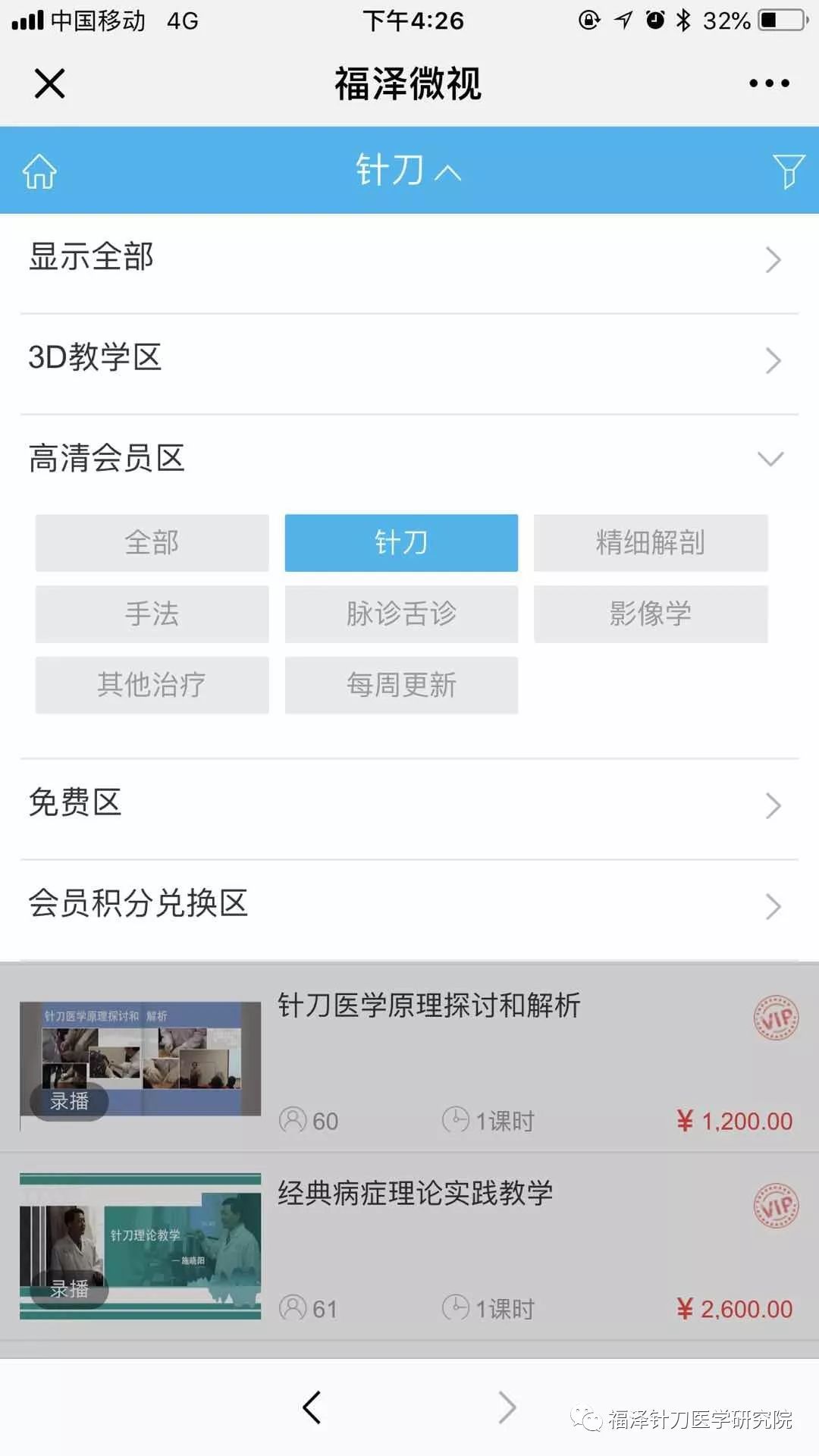Select the 精细解剖 chip
Screen dimensions: 819x1456
point(651,543)
